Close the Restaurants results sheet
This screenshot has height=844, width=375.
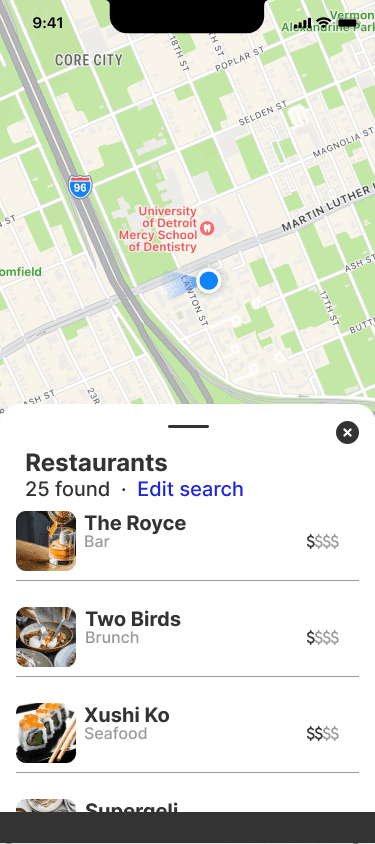(348, 432)
